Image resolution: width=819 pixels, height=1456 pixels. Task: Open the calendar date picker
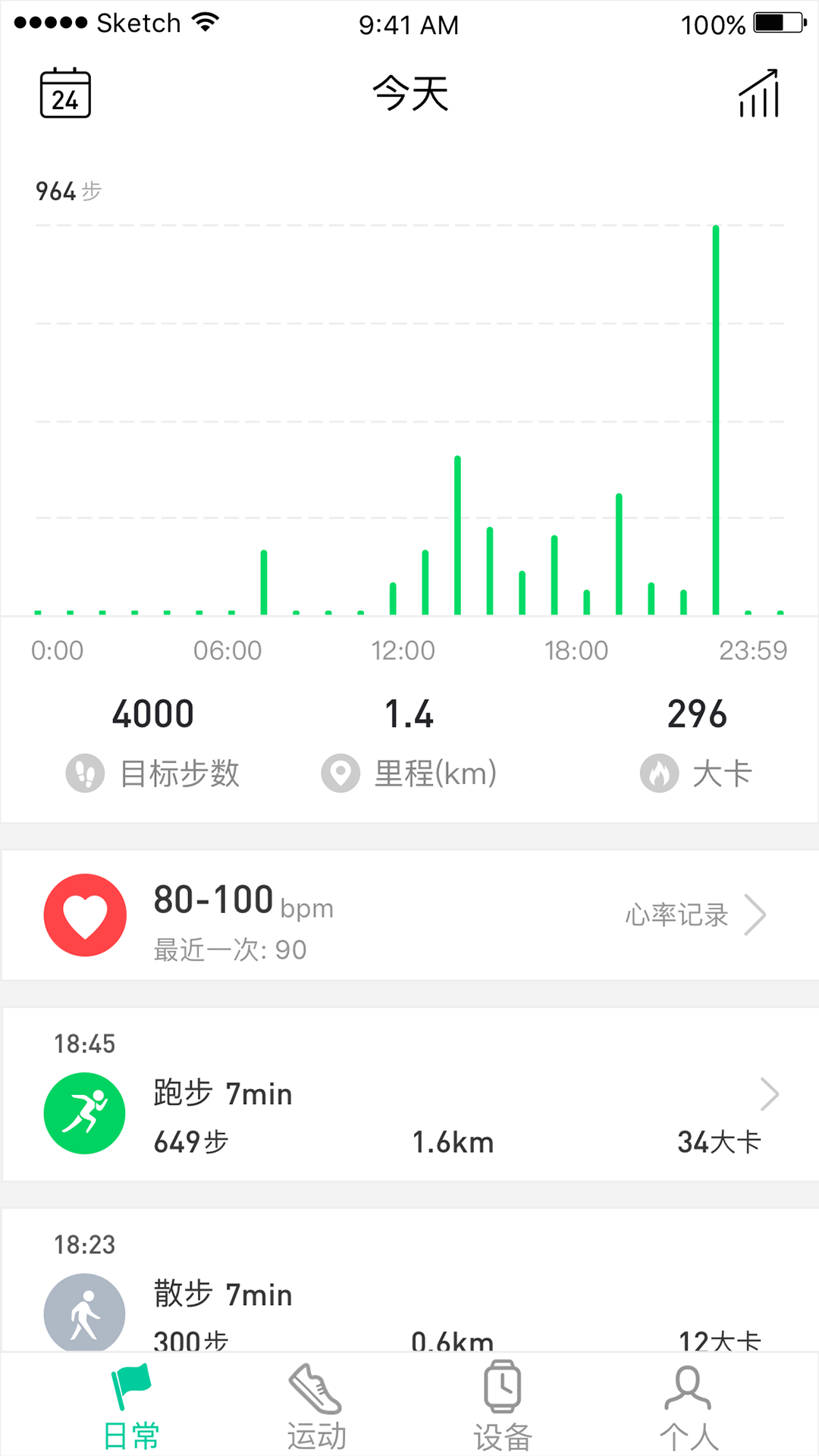65,93
